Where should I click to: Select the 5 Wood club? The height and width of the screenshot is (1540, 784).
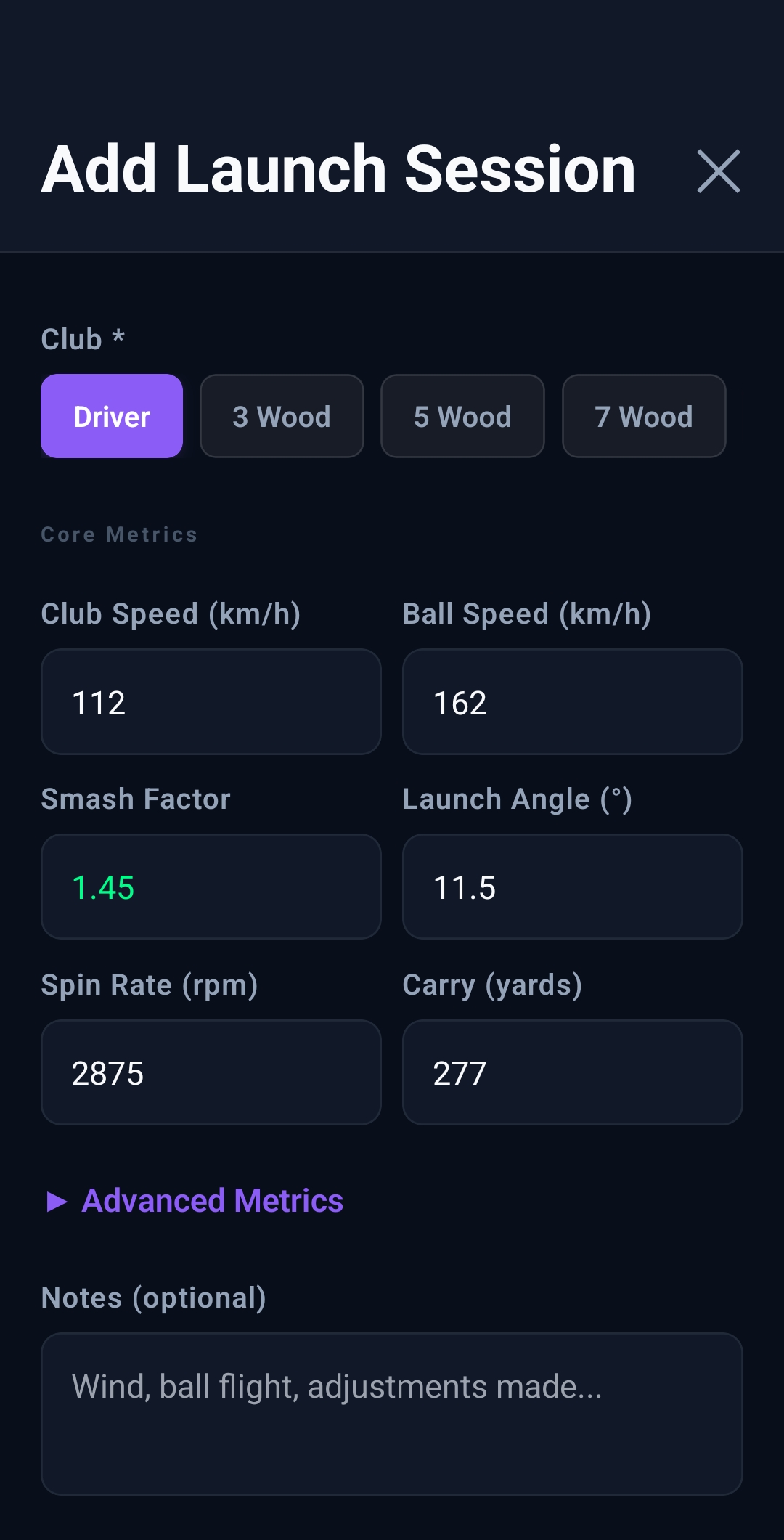click(462, 416)
